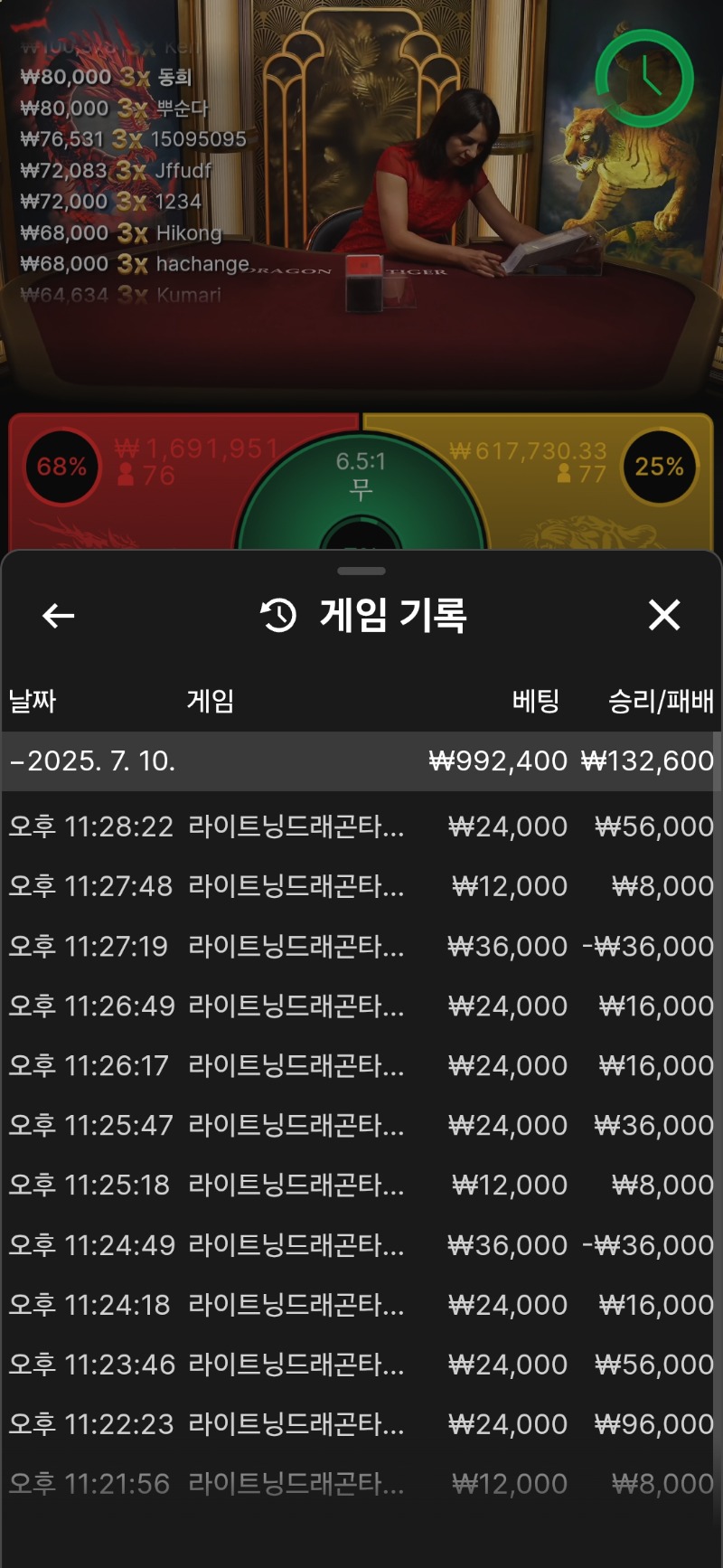Open the 오후 11:25:47 game record
Screen dimensions: 723x1568
(361, 1126)
